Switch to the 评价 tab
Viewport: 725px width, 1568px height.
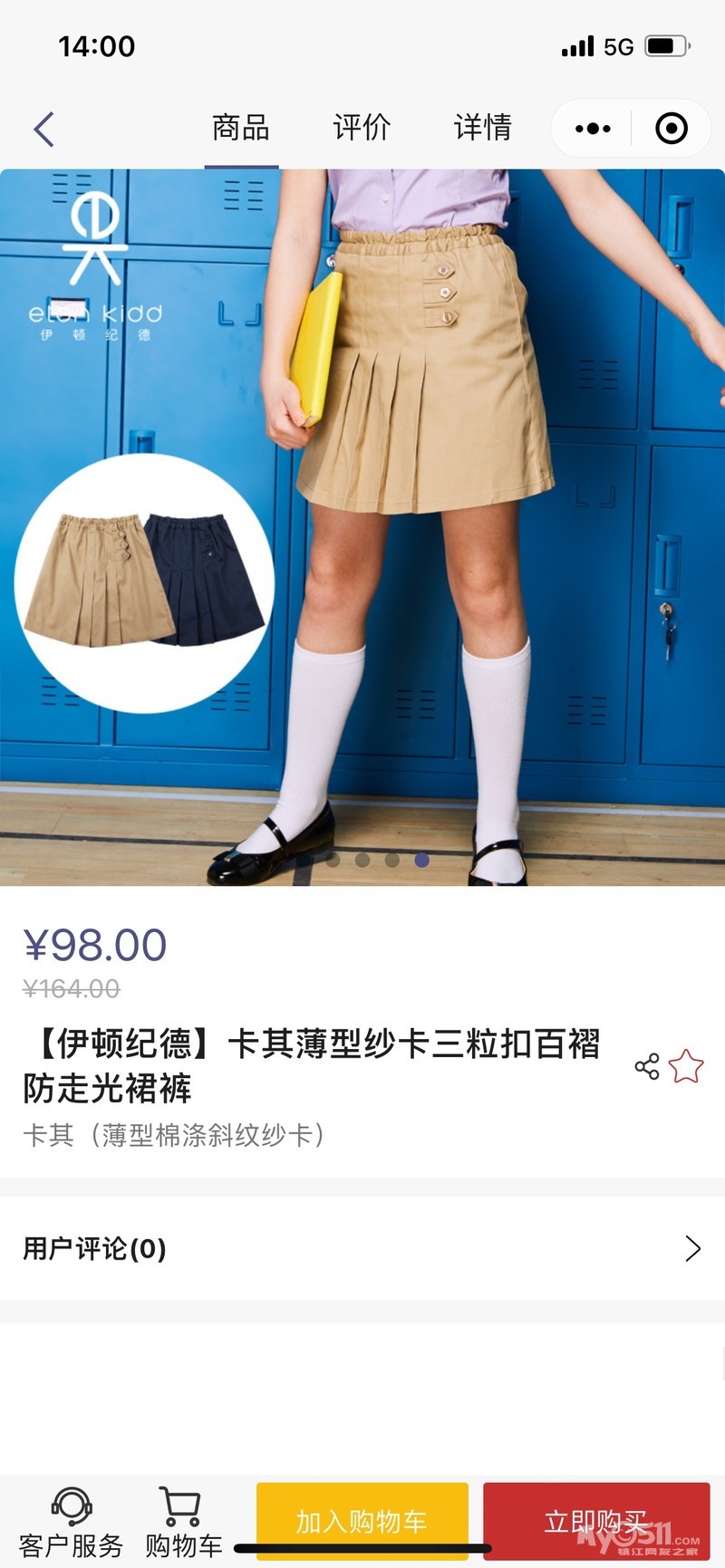tap(362, 128)
